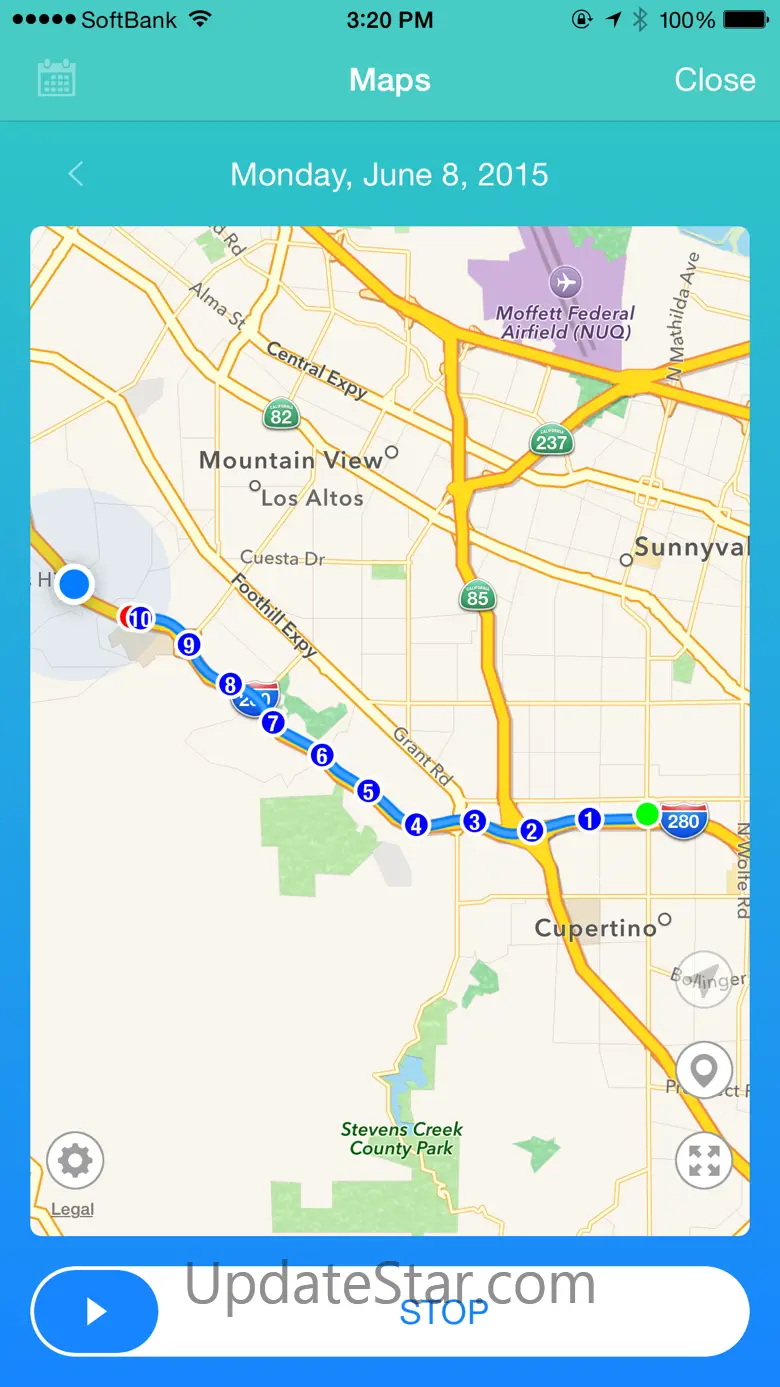Open the Legal link on the map

click(x=72, y=1210)
